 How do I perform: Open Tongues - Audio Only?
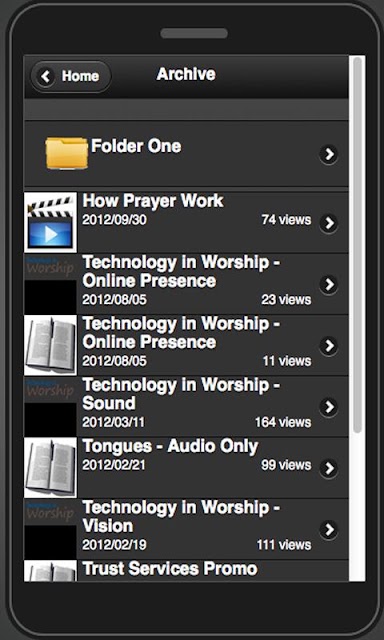click(x=186, y=468)
